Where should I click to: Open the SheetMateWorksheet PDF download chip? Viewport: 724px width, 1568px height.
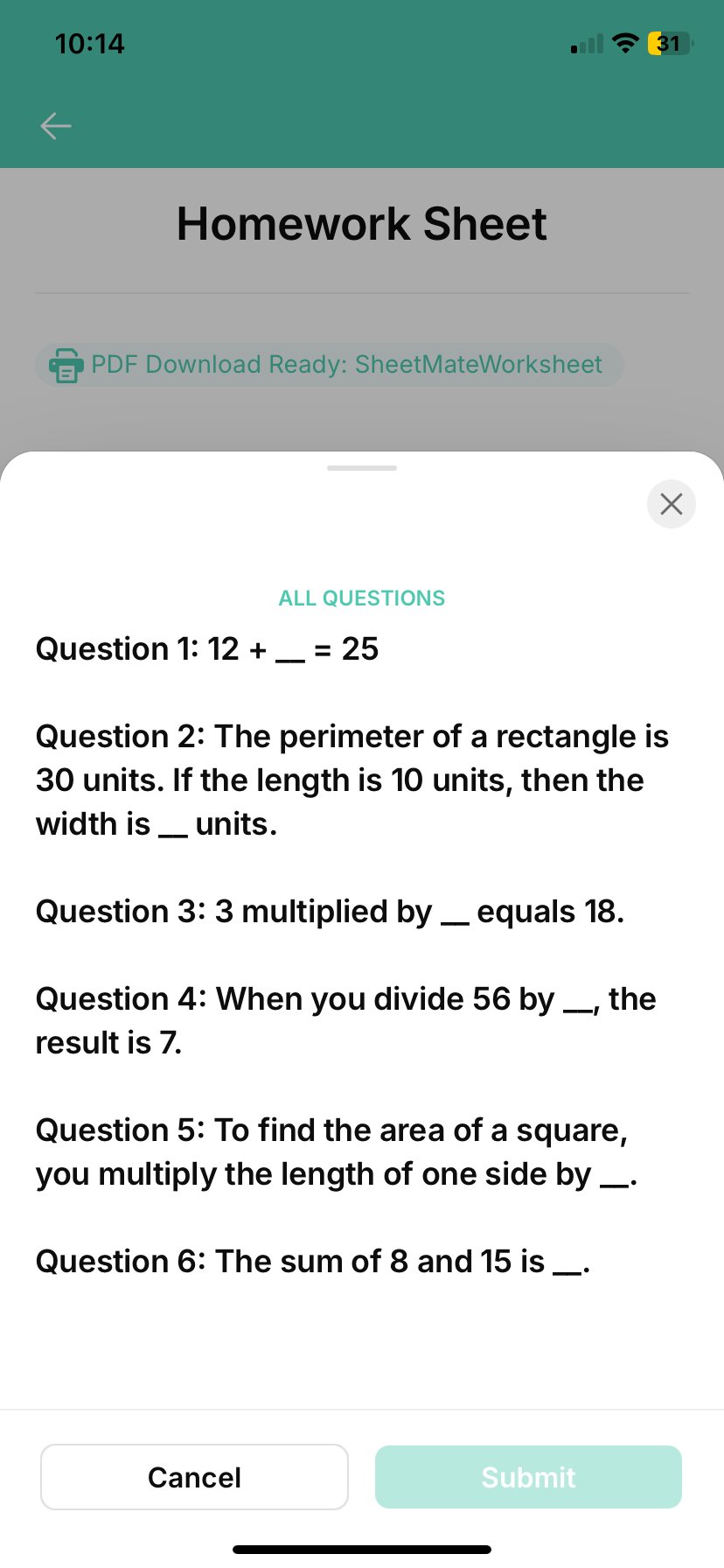pos(329,365)
